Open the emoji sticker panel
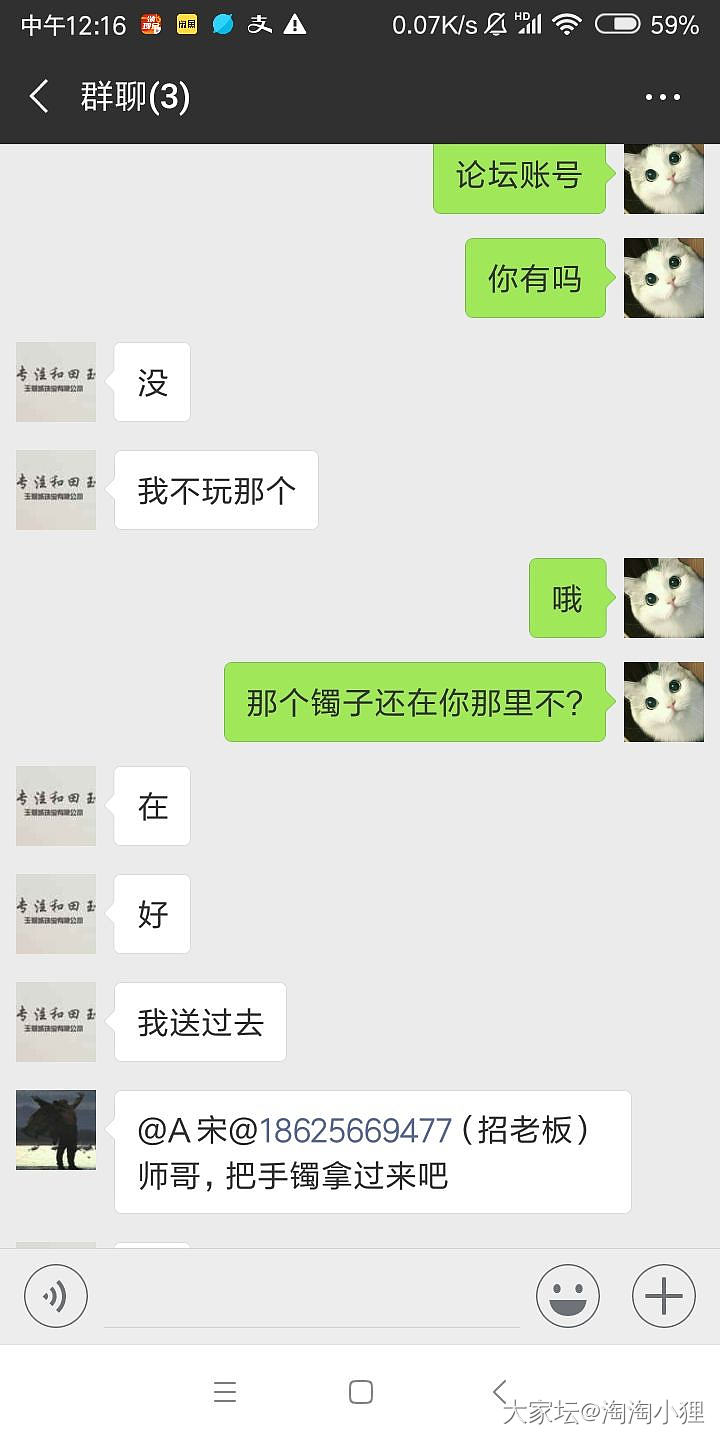Image resolution: width=720 pixels, height=1440 pixels. [x=567, y=1296]
